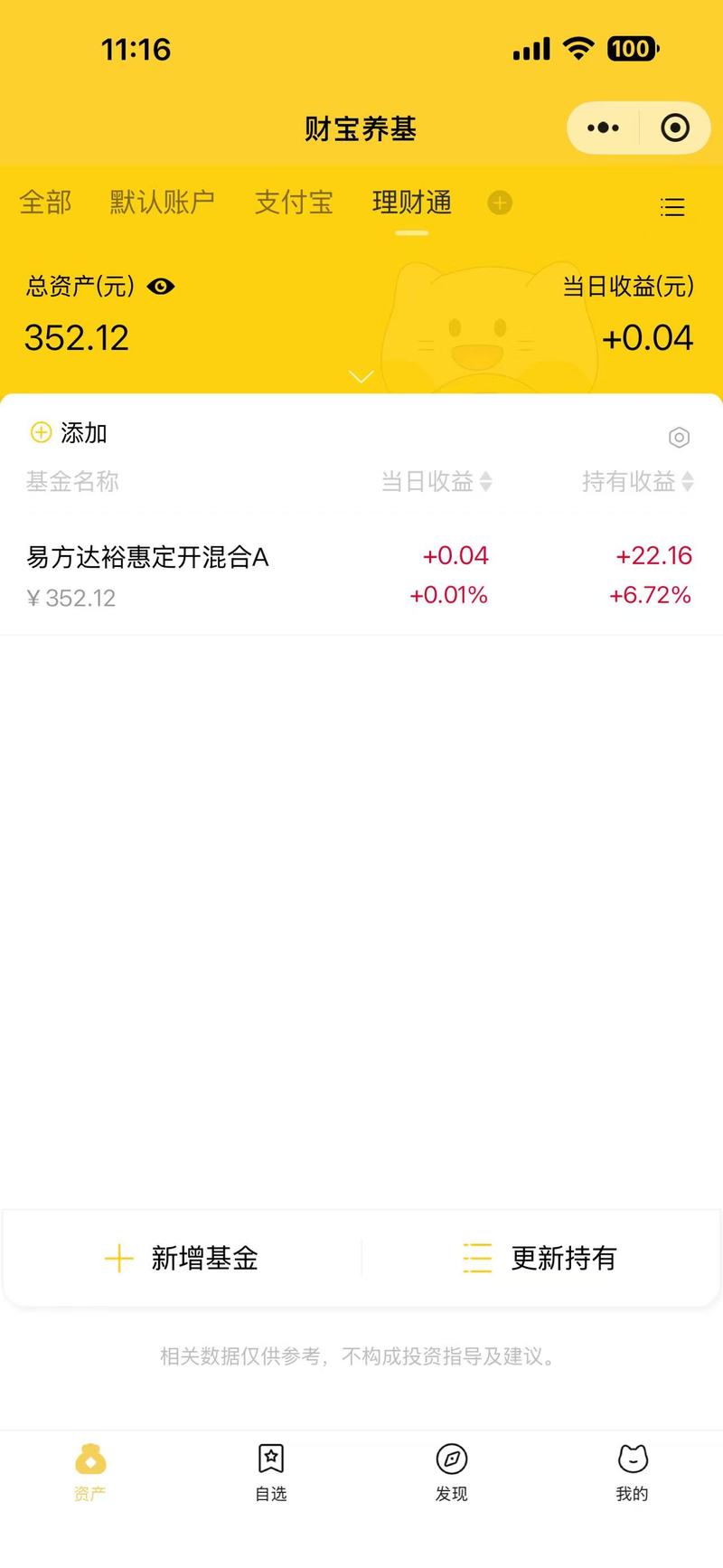Close the mini program with the circle button
723x1568 pixels.
tap(675, 128)
